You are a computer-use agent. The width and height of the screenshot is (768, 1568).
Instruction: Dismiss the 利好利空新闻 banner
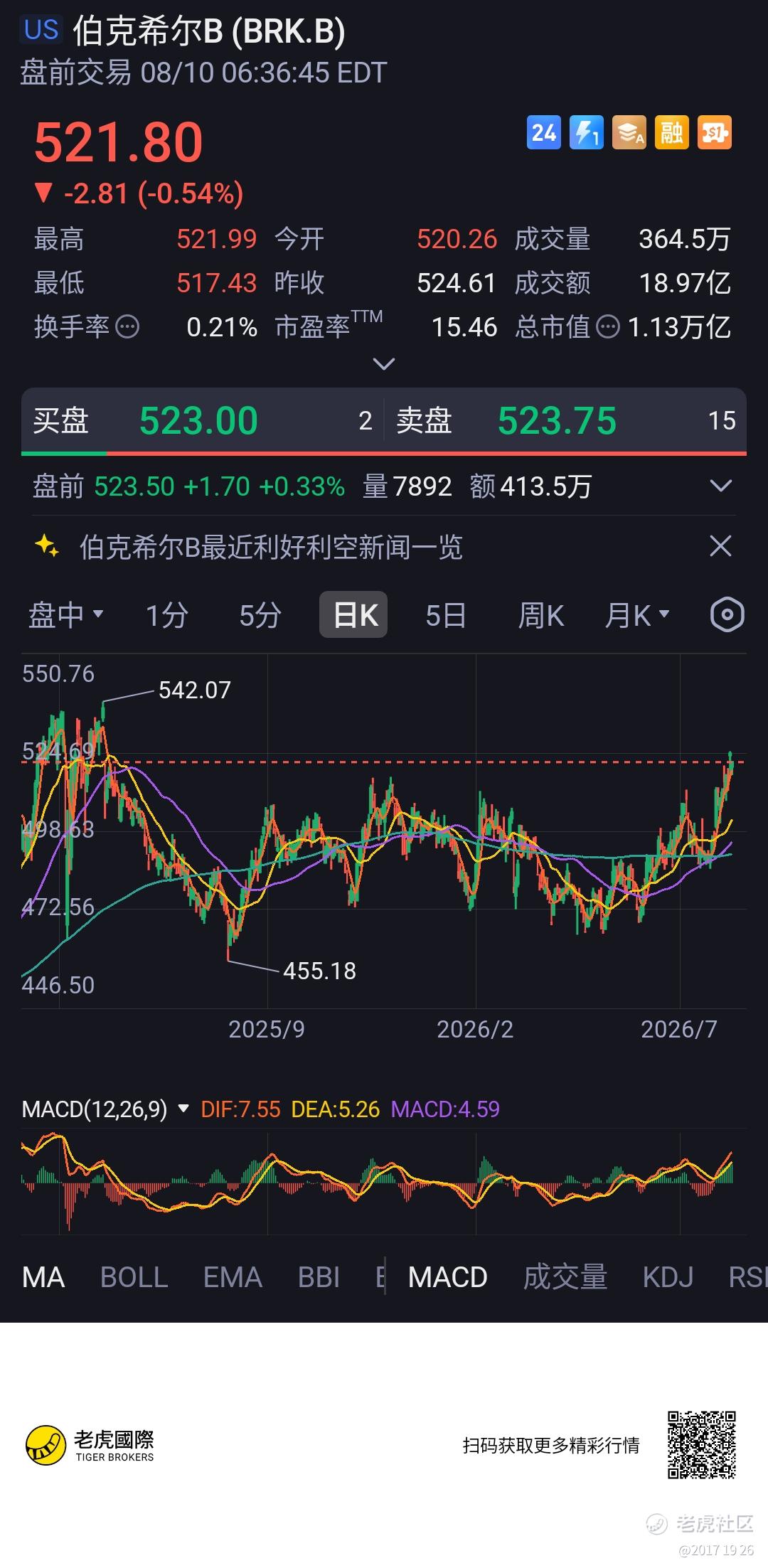pyautogui.click(x=720, y=546)
